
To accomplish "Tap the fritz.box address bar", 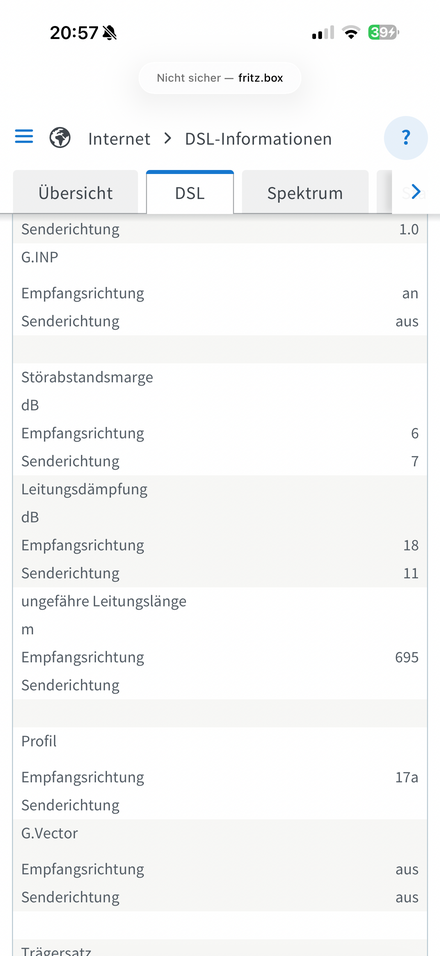I will [x=220, y=78].
